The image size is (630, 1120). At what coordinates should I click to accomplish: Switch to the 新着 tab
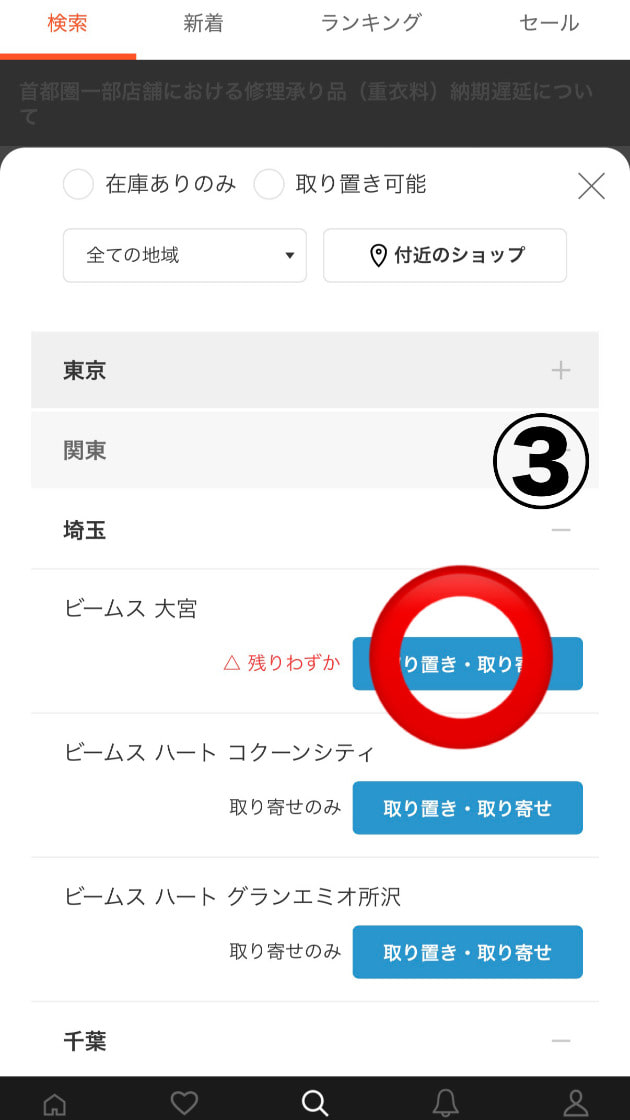tap(203, 23)
